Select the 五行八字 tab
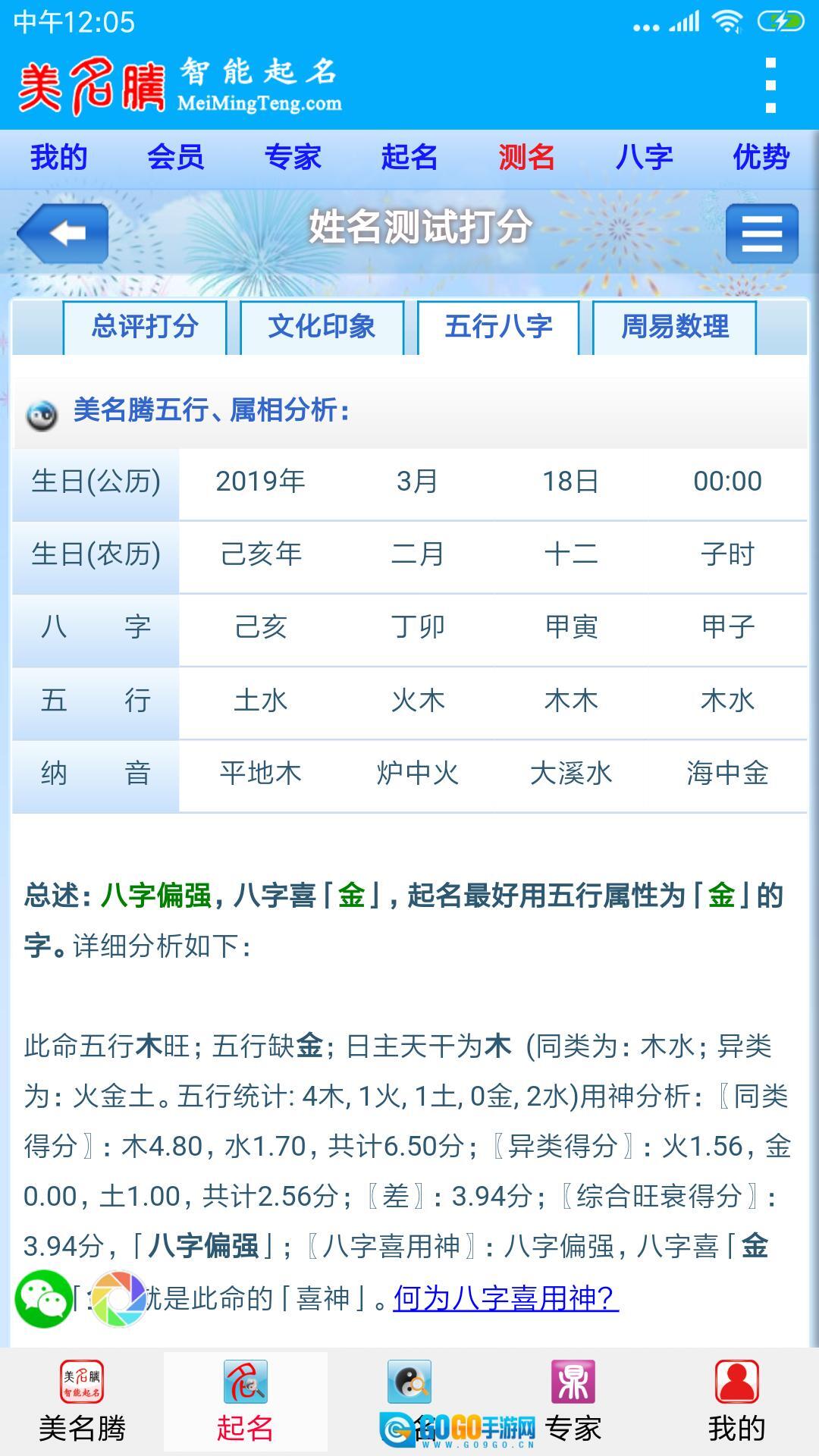Screen dimensions: 819x1456 [498, 327]
